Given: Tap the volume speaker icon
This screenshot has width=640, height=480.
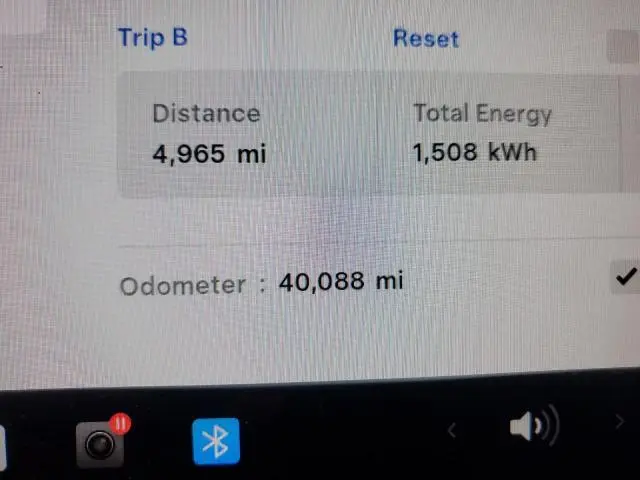Looking at the screenshot, I should (532, 428).
